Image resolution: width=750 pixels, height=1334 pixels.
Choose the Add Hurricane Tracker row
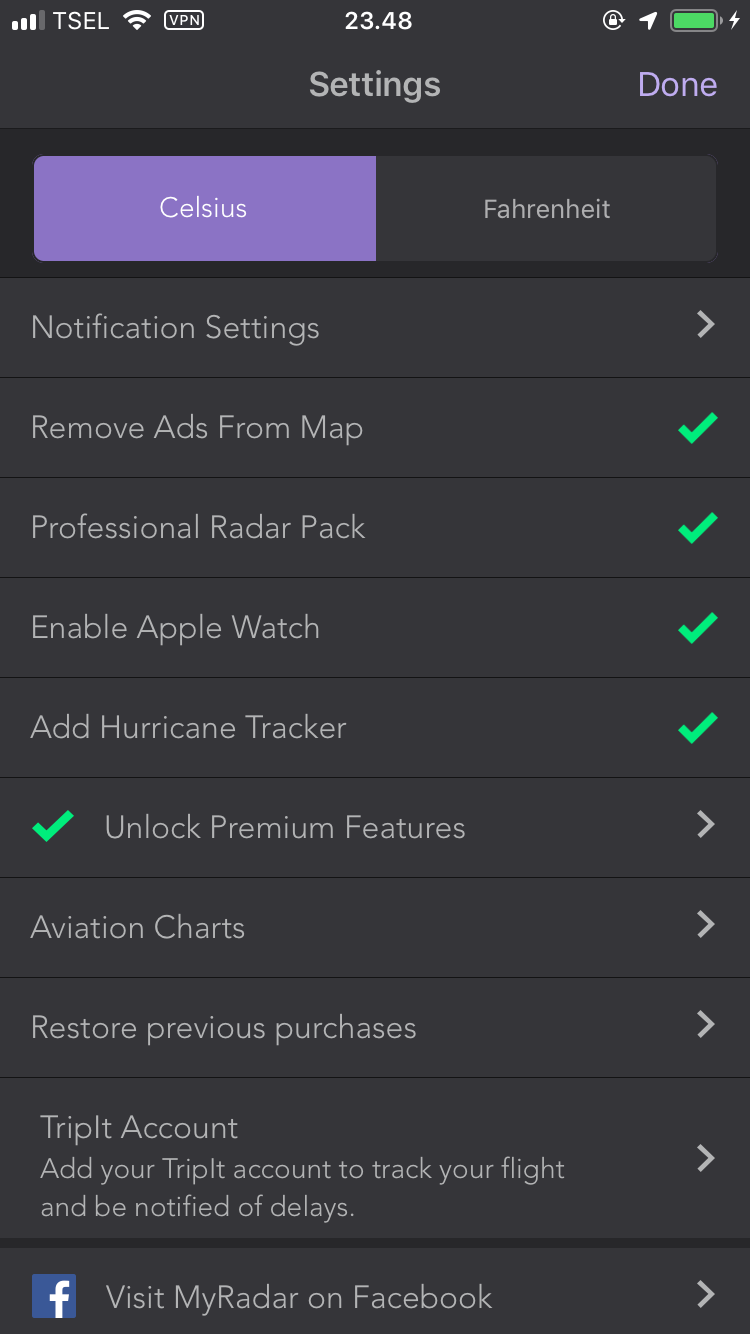point(375,728)
